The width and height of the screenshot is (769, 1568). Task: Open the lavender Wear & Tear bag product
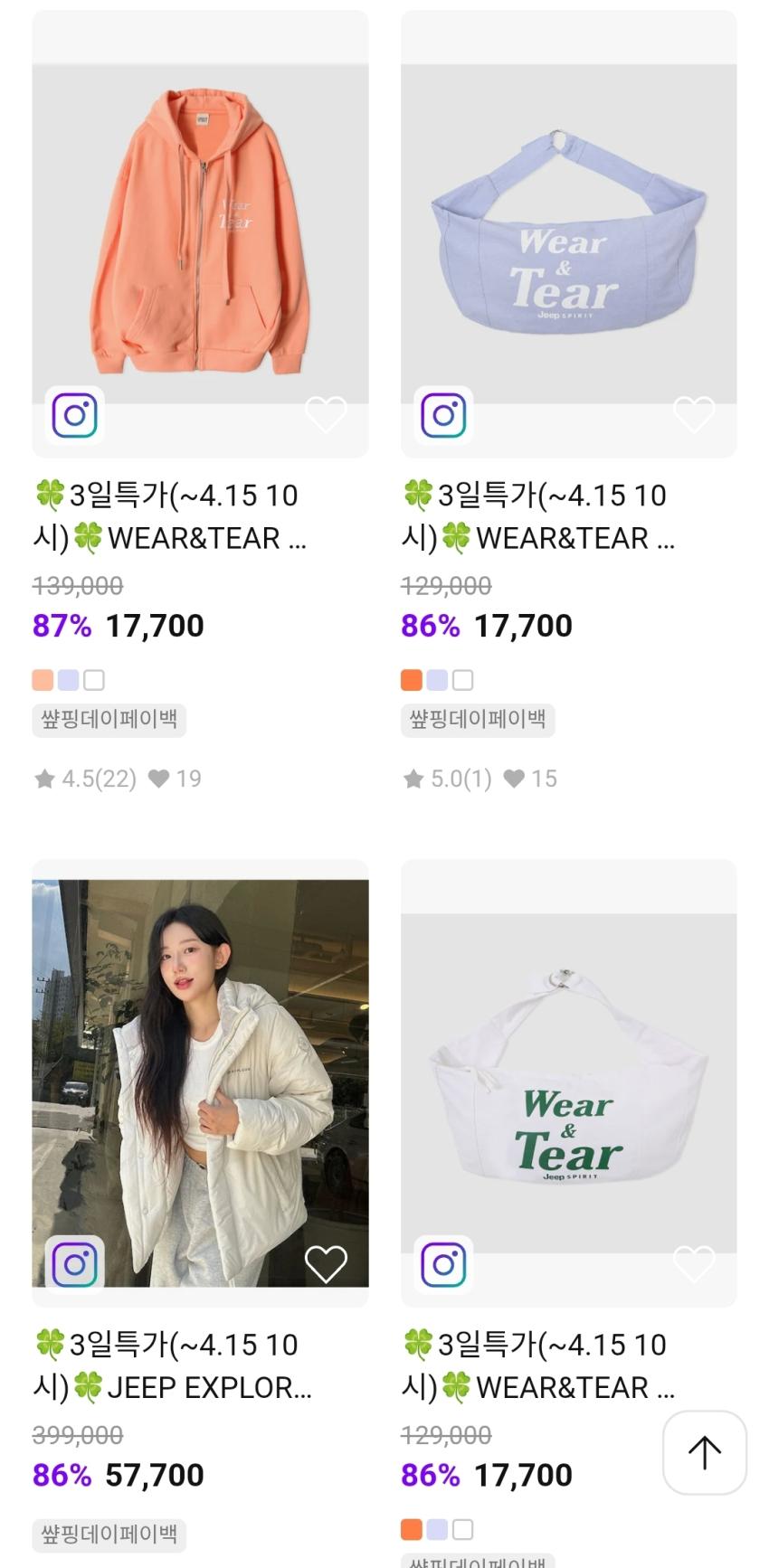click(x=568, y=235)
